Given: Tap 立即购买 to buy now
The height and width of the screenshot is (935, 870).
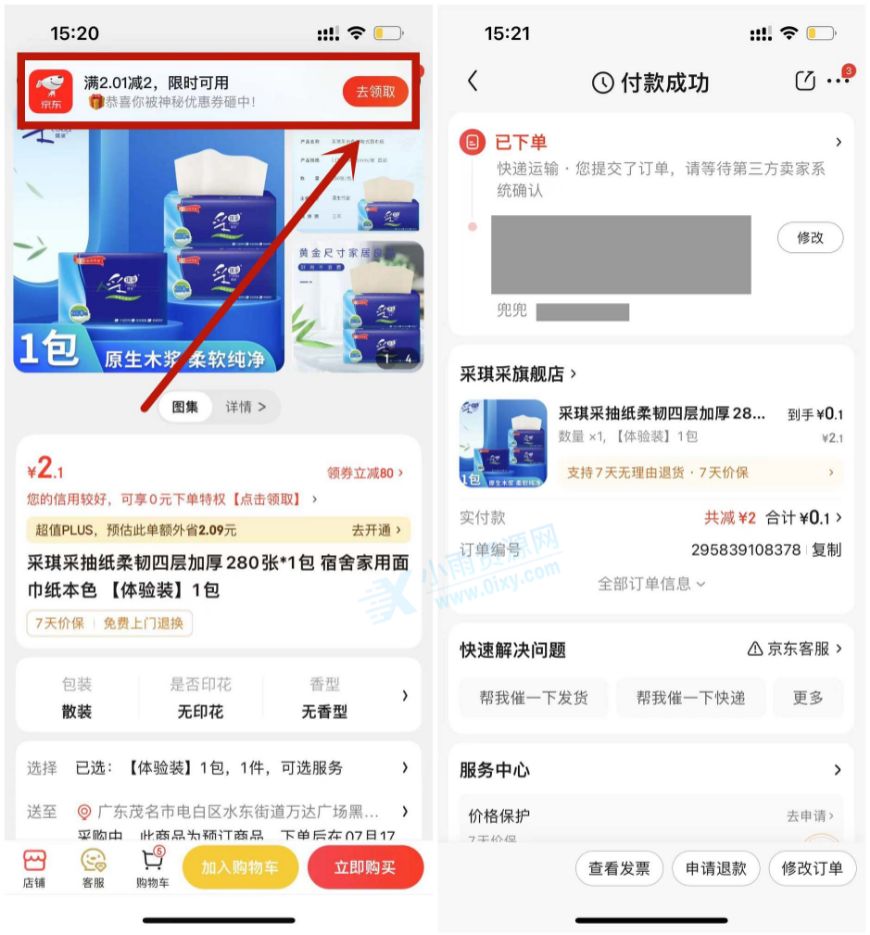Looking at the screenshot, I should [x=365, y=867].
